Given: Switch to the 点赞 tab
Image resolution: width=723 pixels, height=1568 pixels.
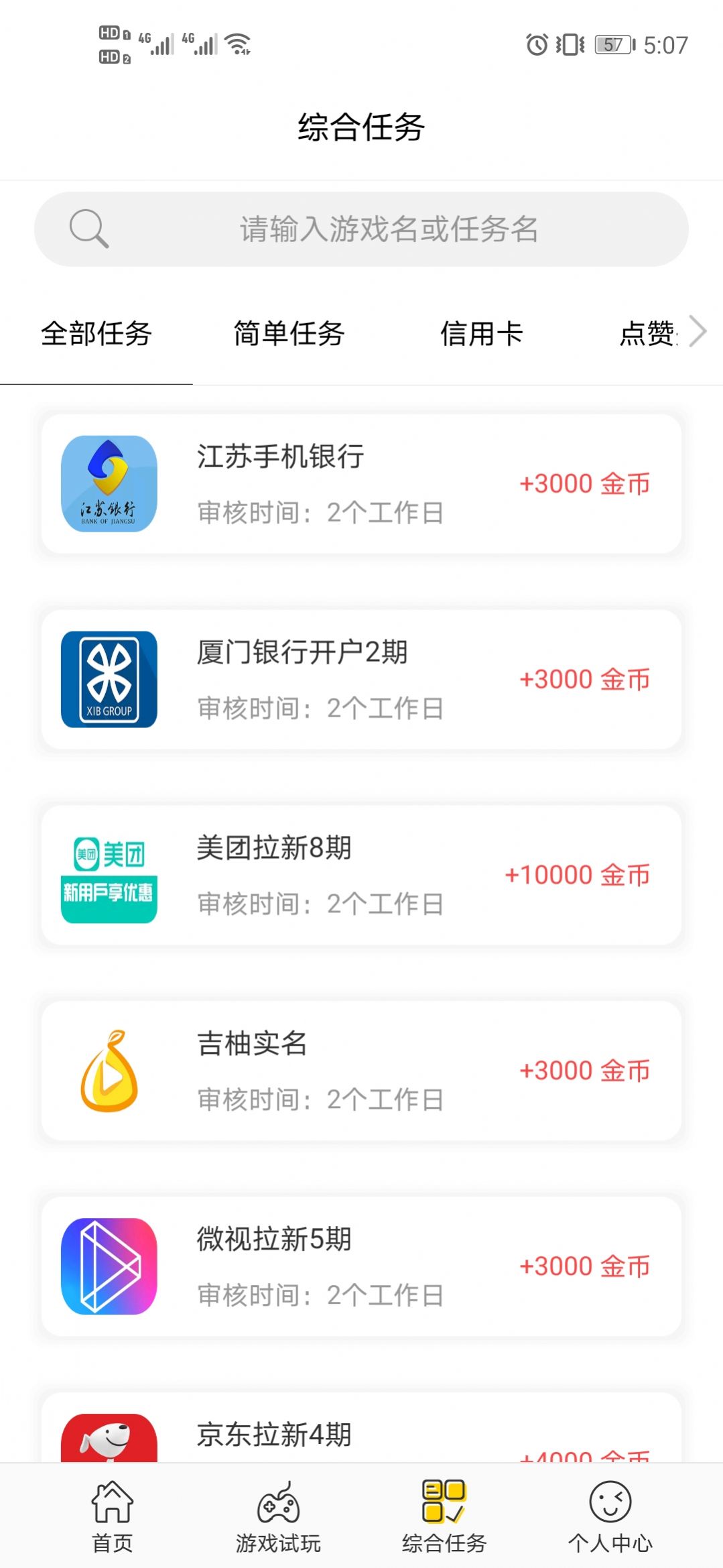Looking at the screenshot, I should [x=647, y=334].
